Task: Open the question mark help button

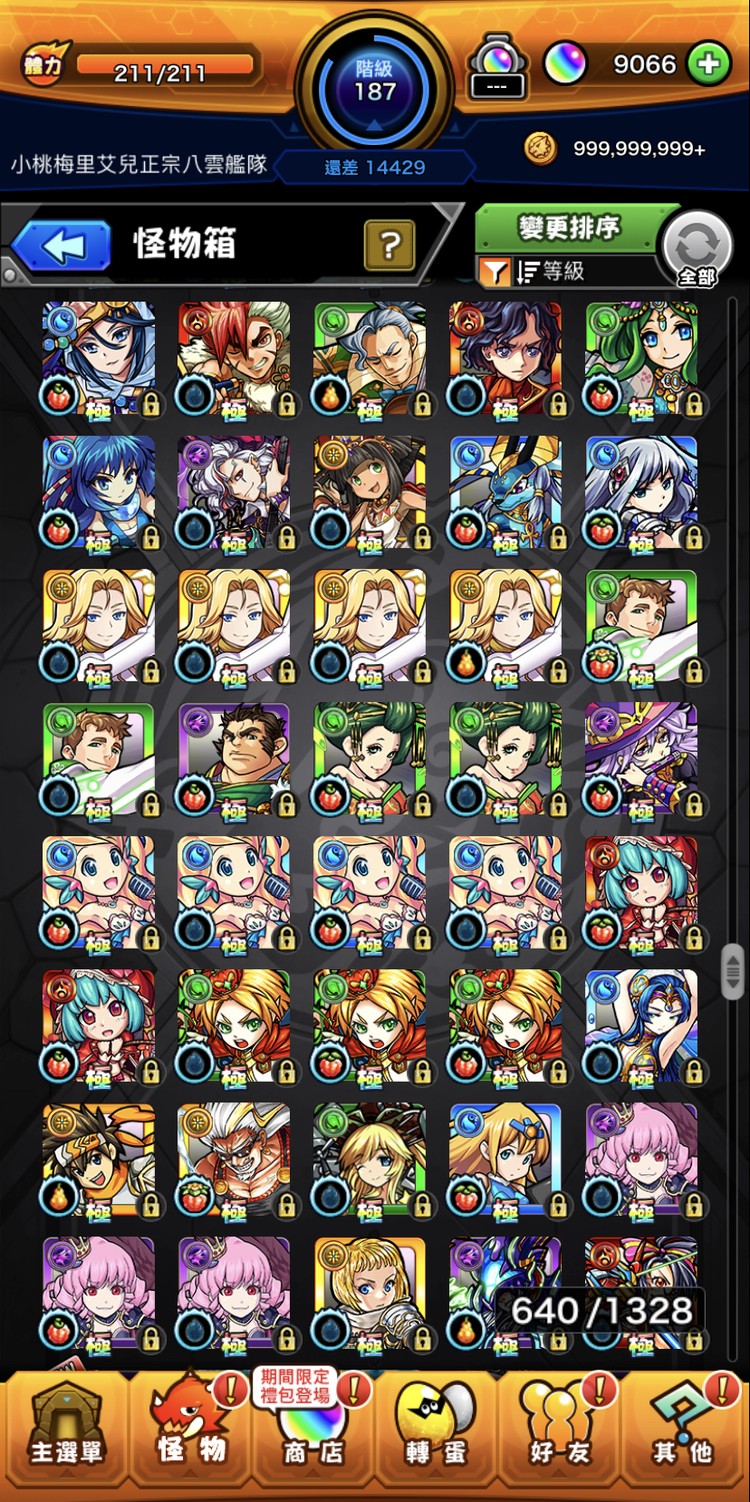Action: tap(390, 245)
